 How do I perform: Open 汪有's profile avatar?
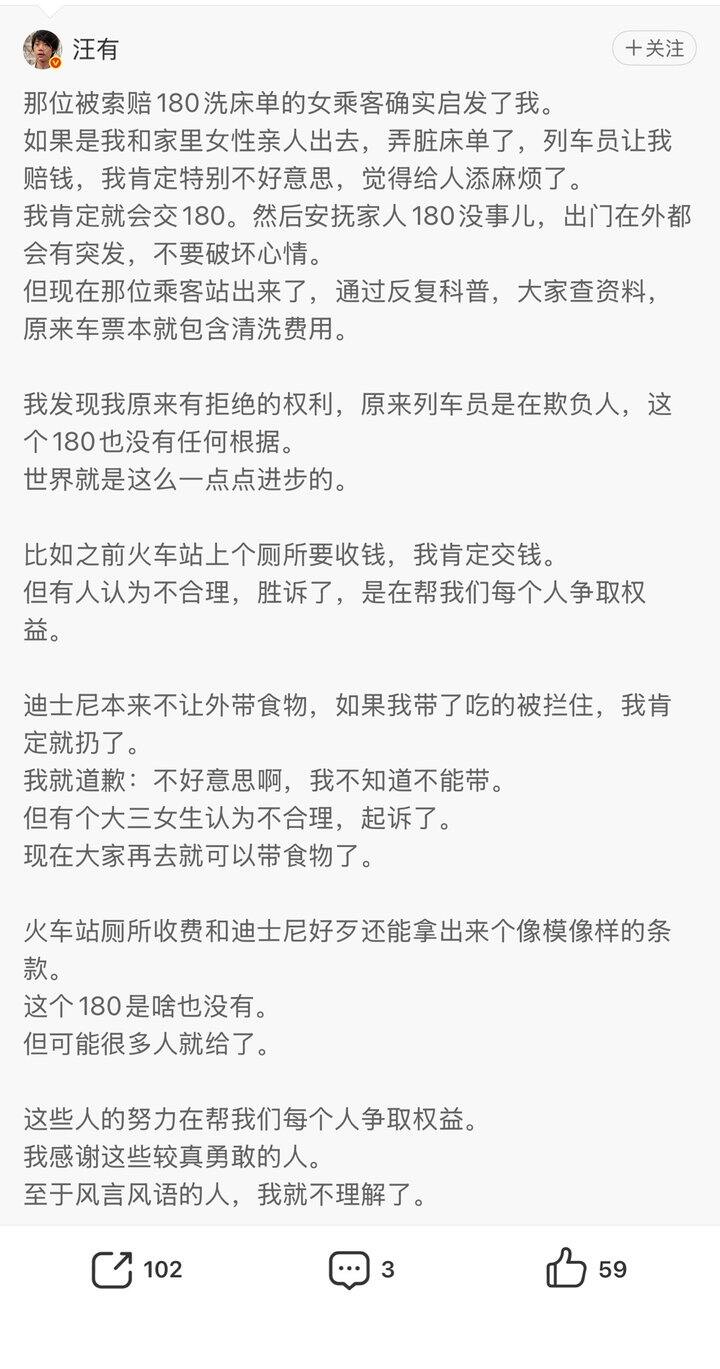point(42,49)
